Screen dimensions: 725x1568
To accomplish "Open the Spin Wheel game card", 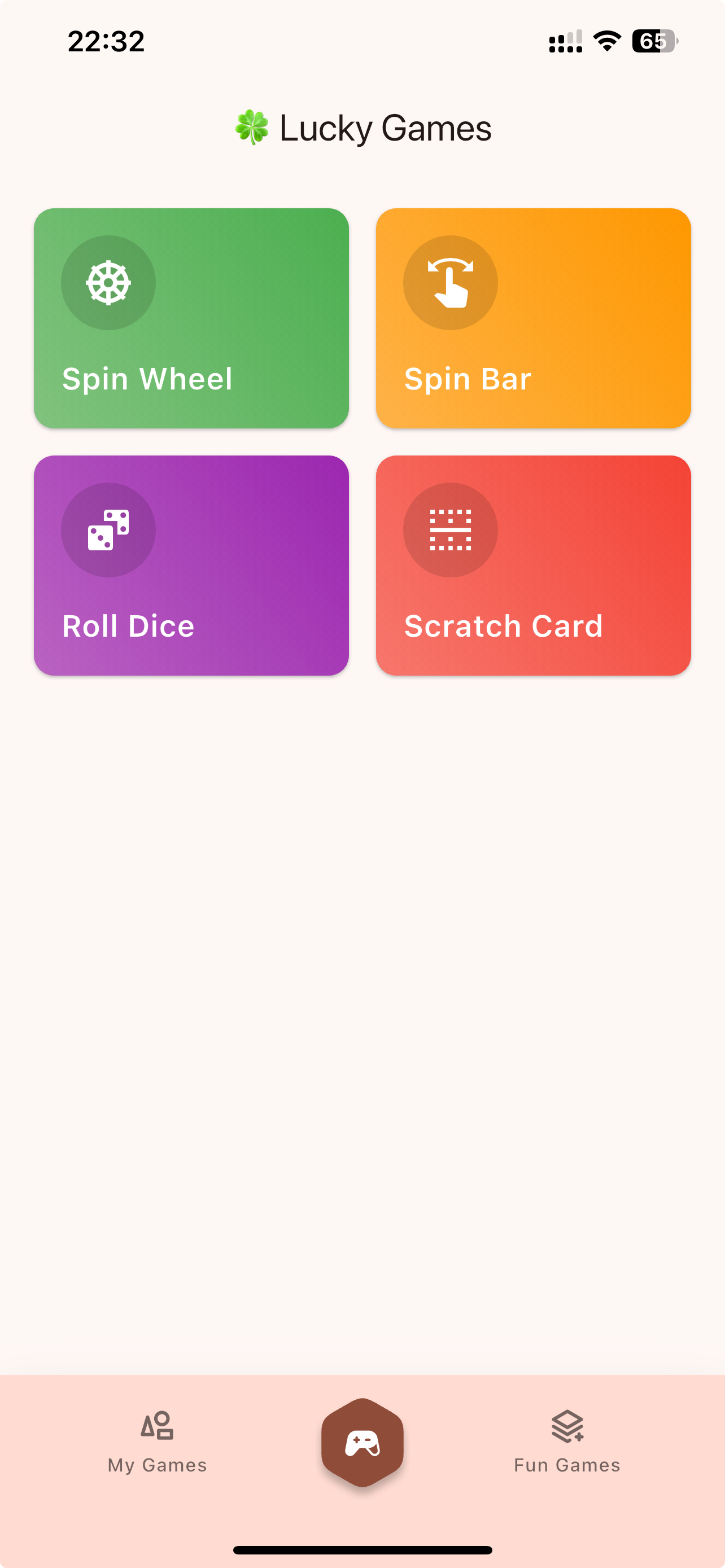I will (x=191, y=318).
